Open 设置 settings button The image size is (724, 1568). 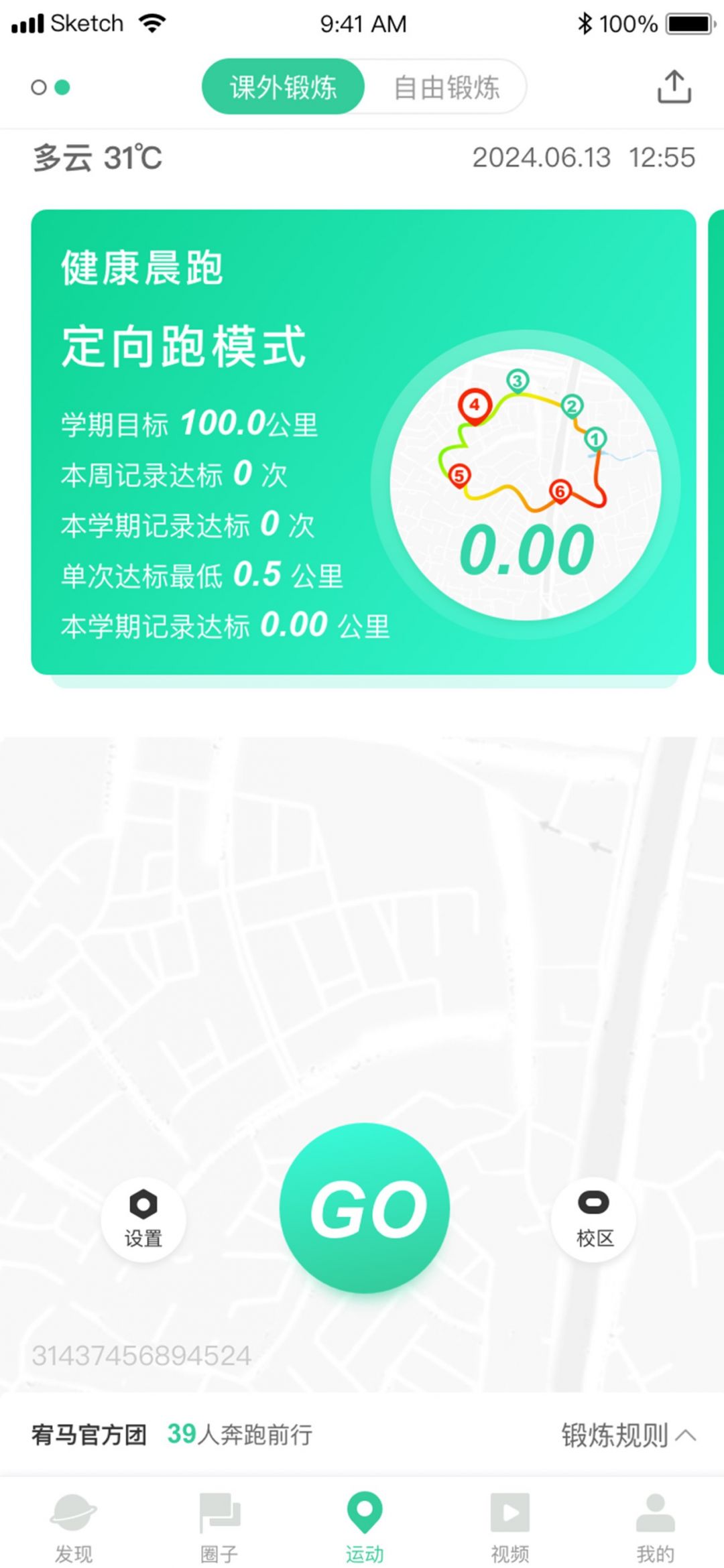[x=143, y=1220]
